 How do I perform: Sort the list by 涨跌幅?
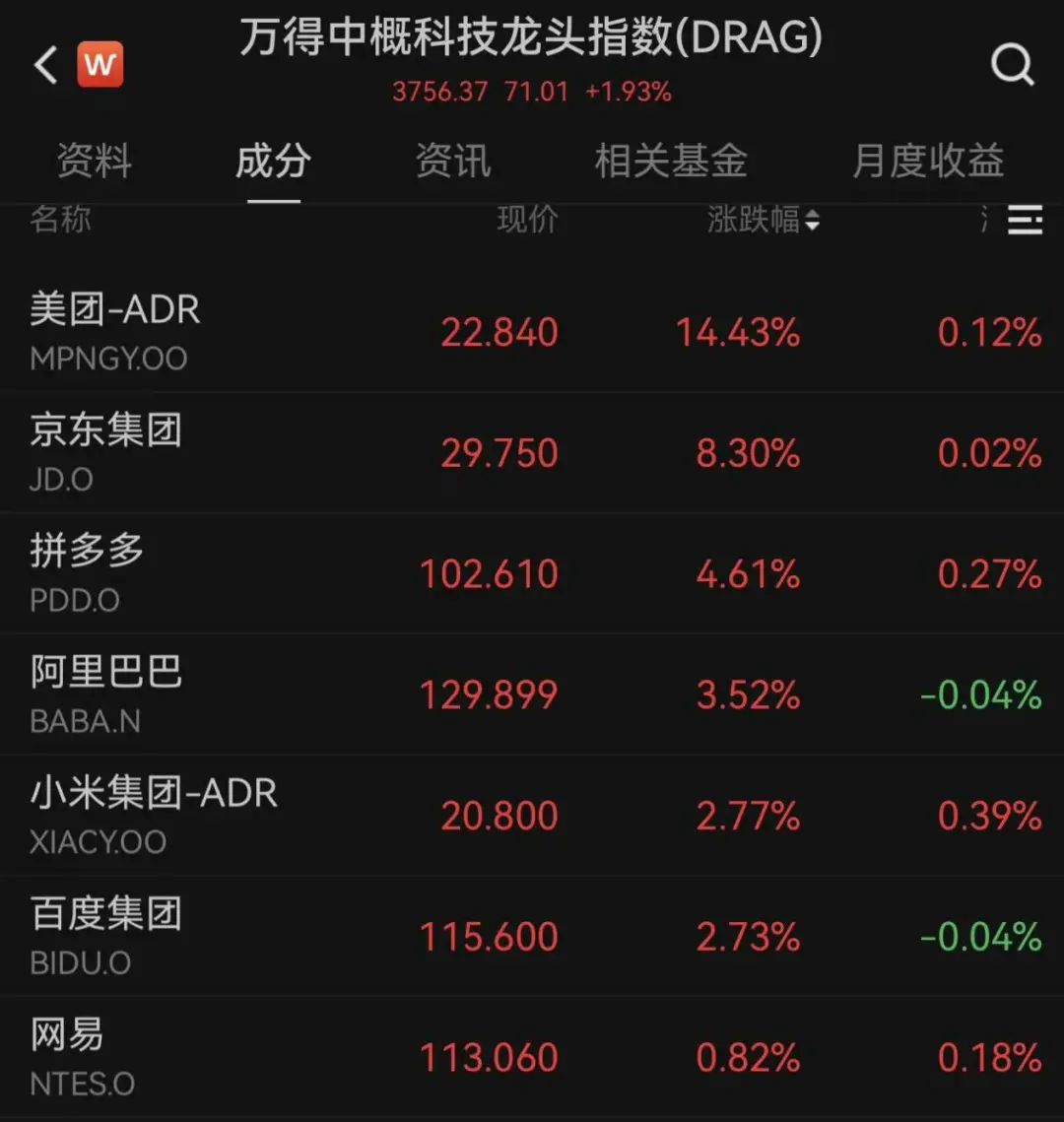tap(763, 220)
